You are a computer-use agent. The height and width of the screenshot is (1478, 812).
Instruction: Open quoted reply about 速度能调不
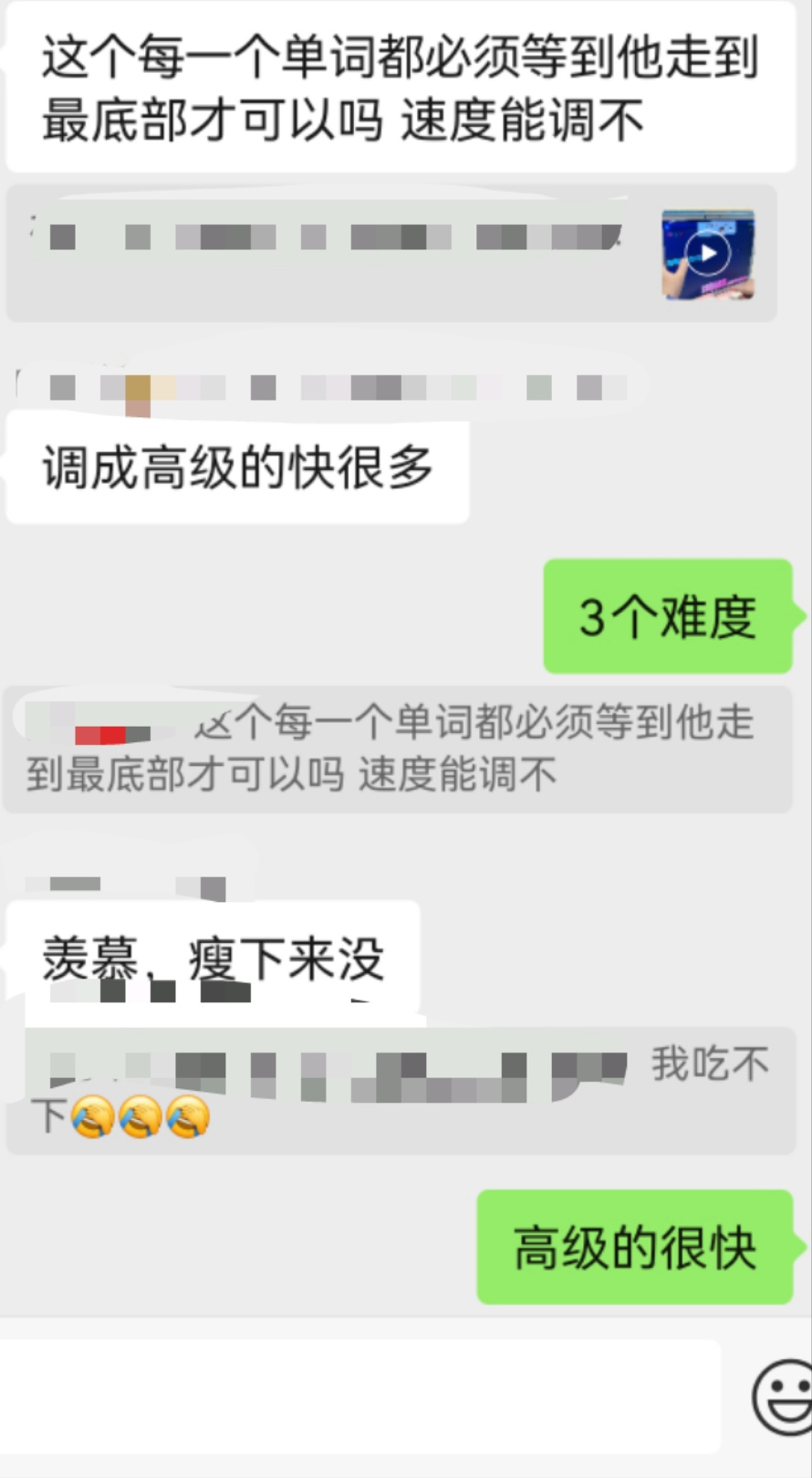(397, 749)
